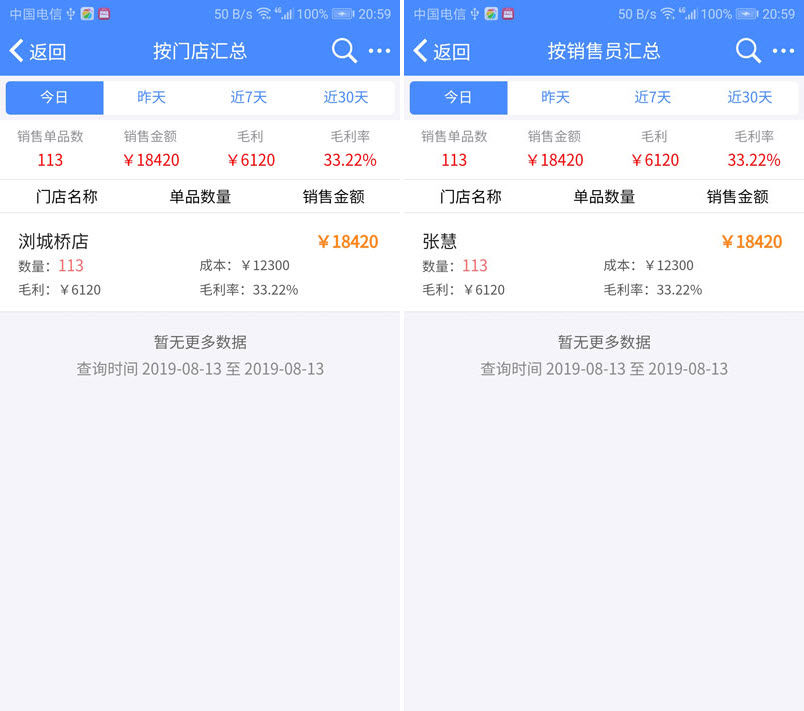Select the 今日 tab in 按门店汇总
This screenshot has width=804, height=711.
click(55, 97)
